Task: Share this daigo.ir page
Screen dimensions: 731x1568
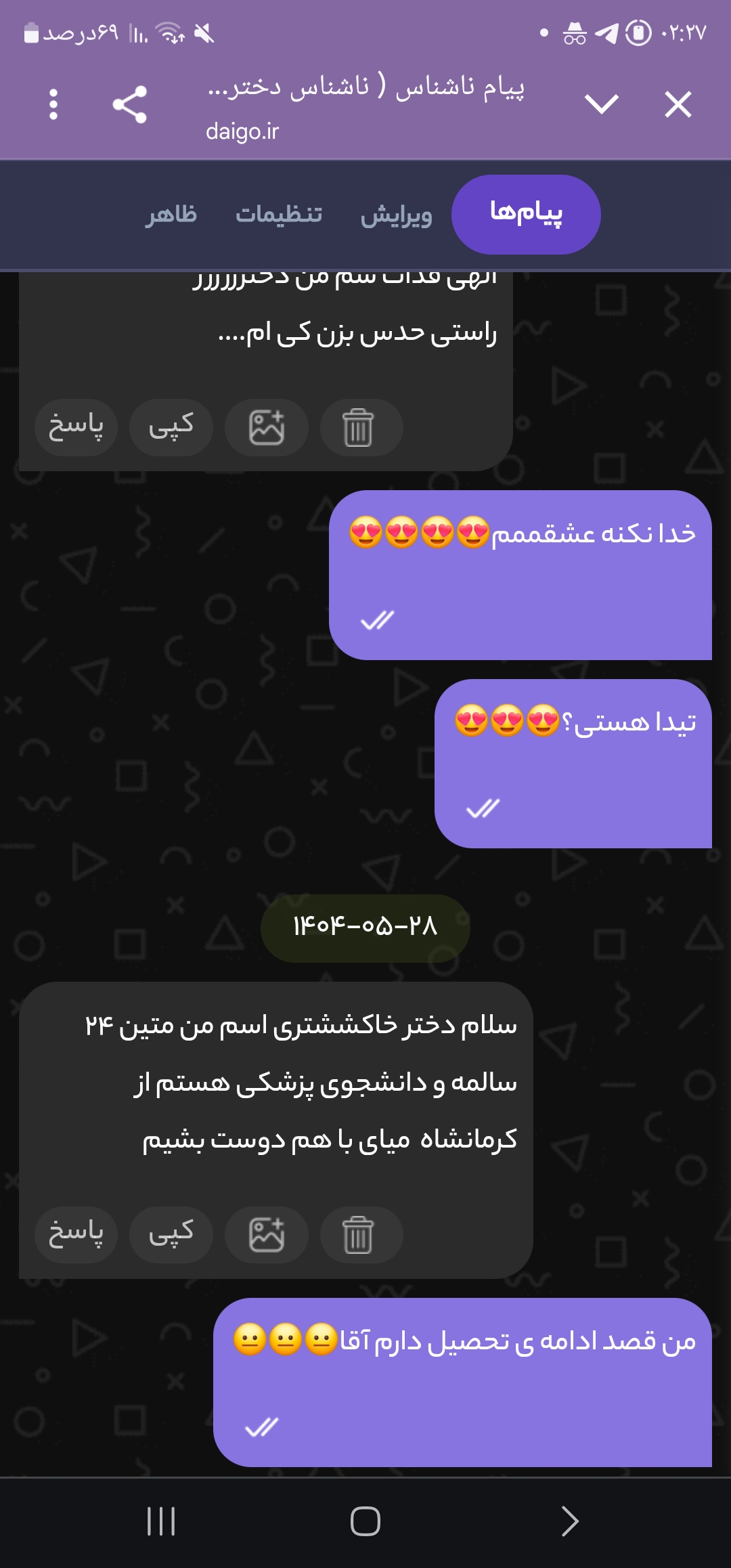Action: click(x=129, y=105)
